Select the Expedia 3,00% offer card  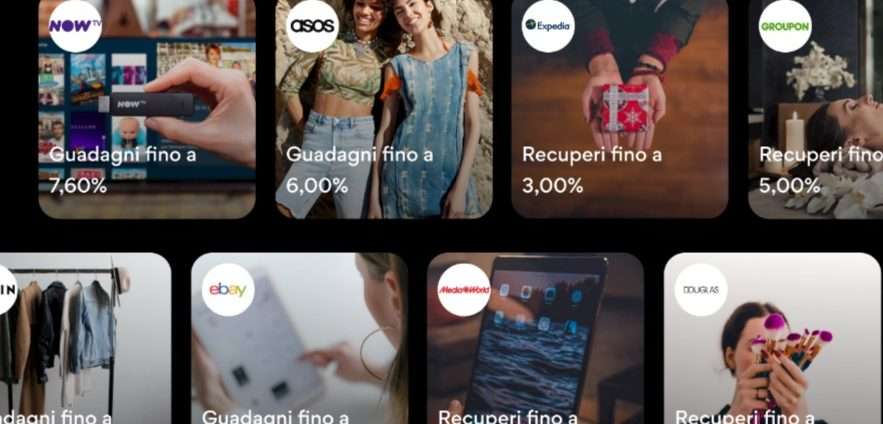click(x=619, y=110)
